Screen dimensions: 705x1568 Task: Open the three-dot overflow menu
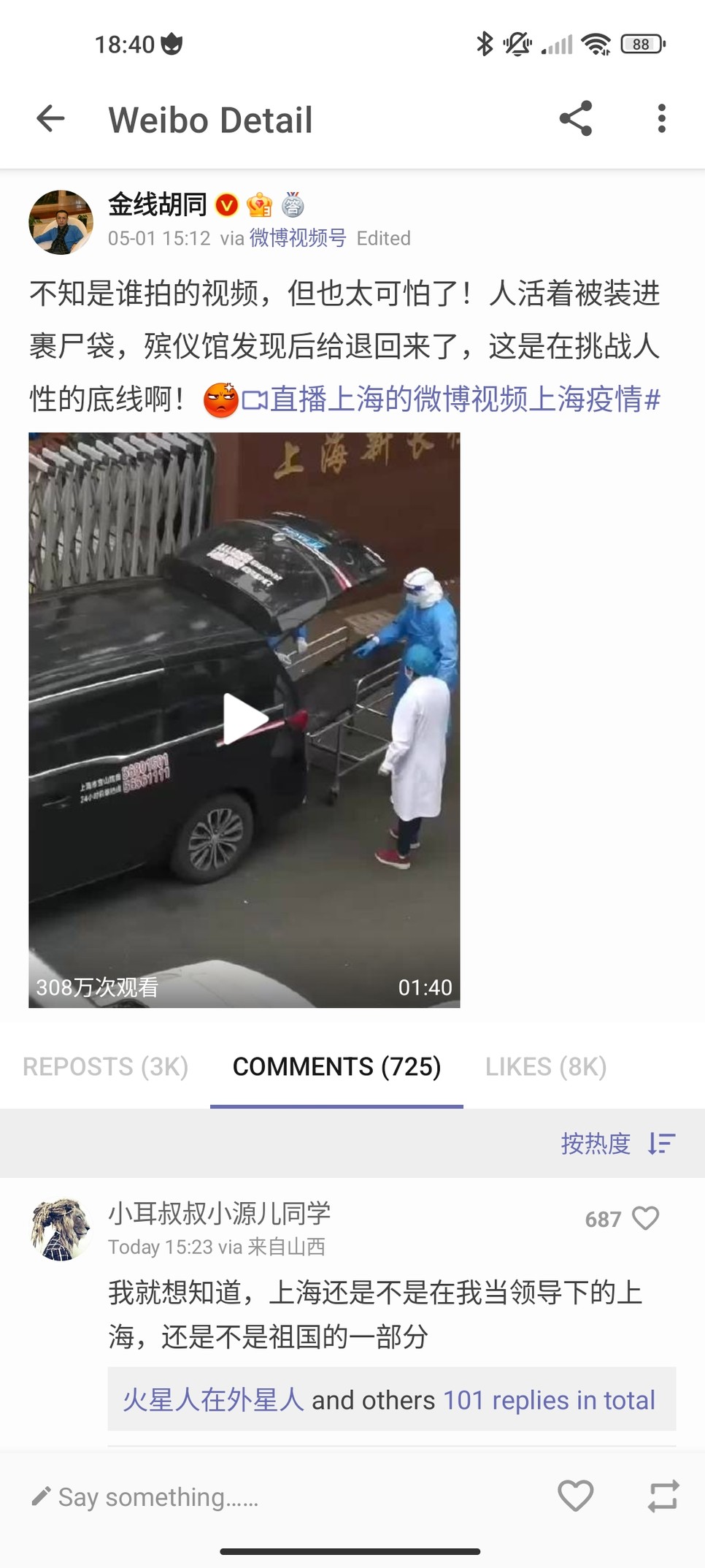661,118
